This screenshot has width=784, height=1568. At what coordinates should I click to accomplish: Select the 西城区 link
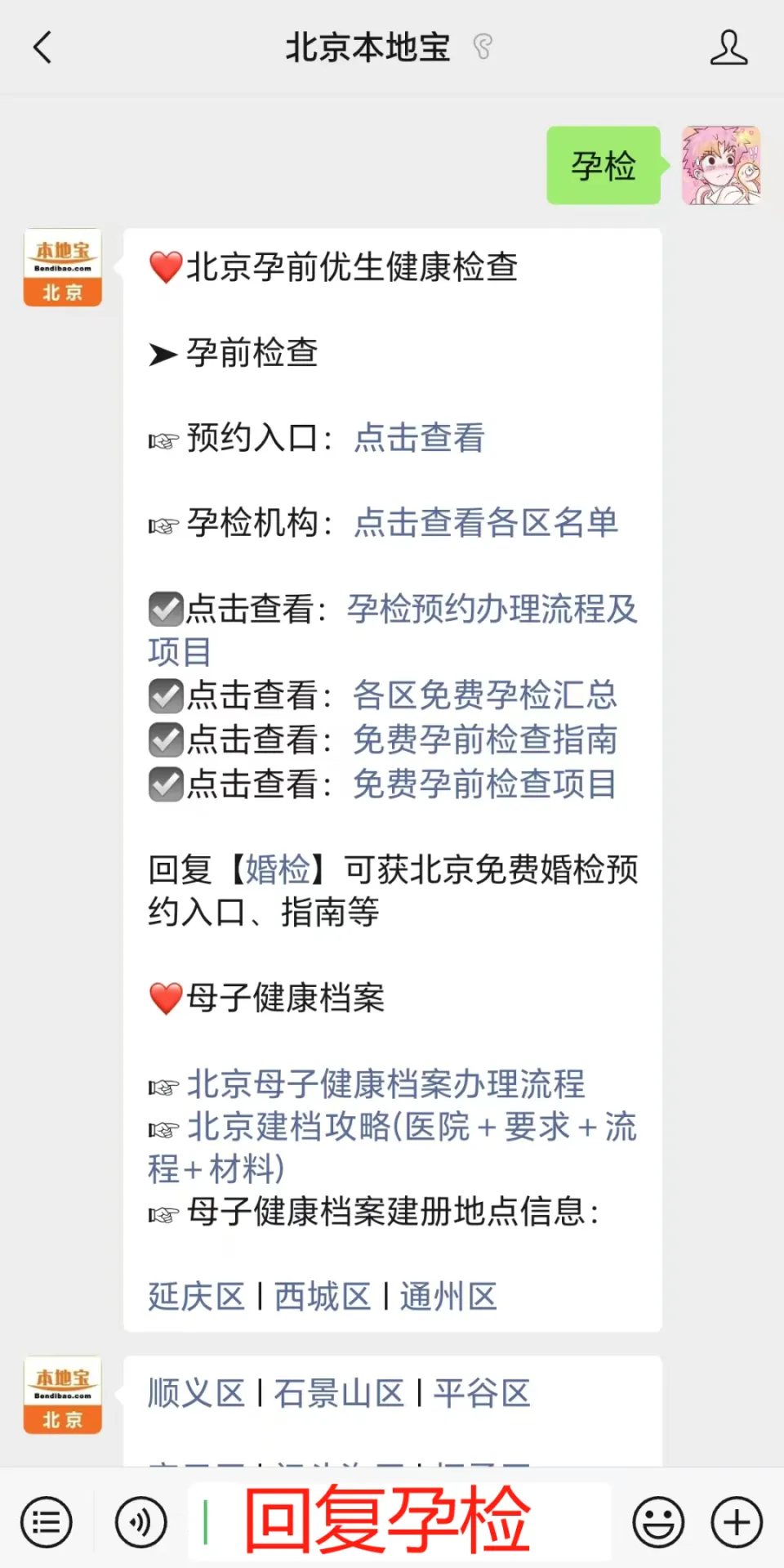pyautogui.click(x=322, y=1297)
